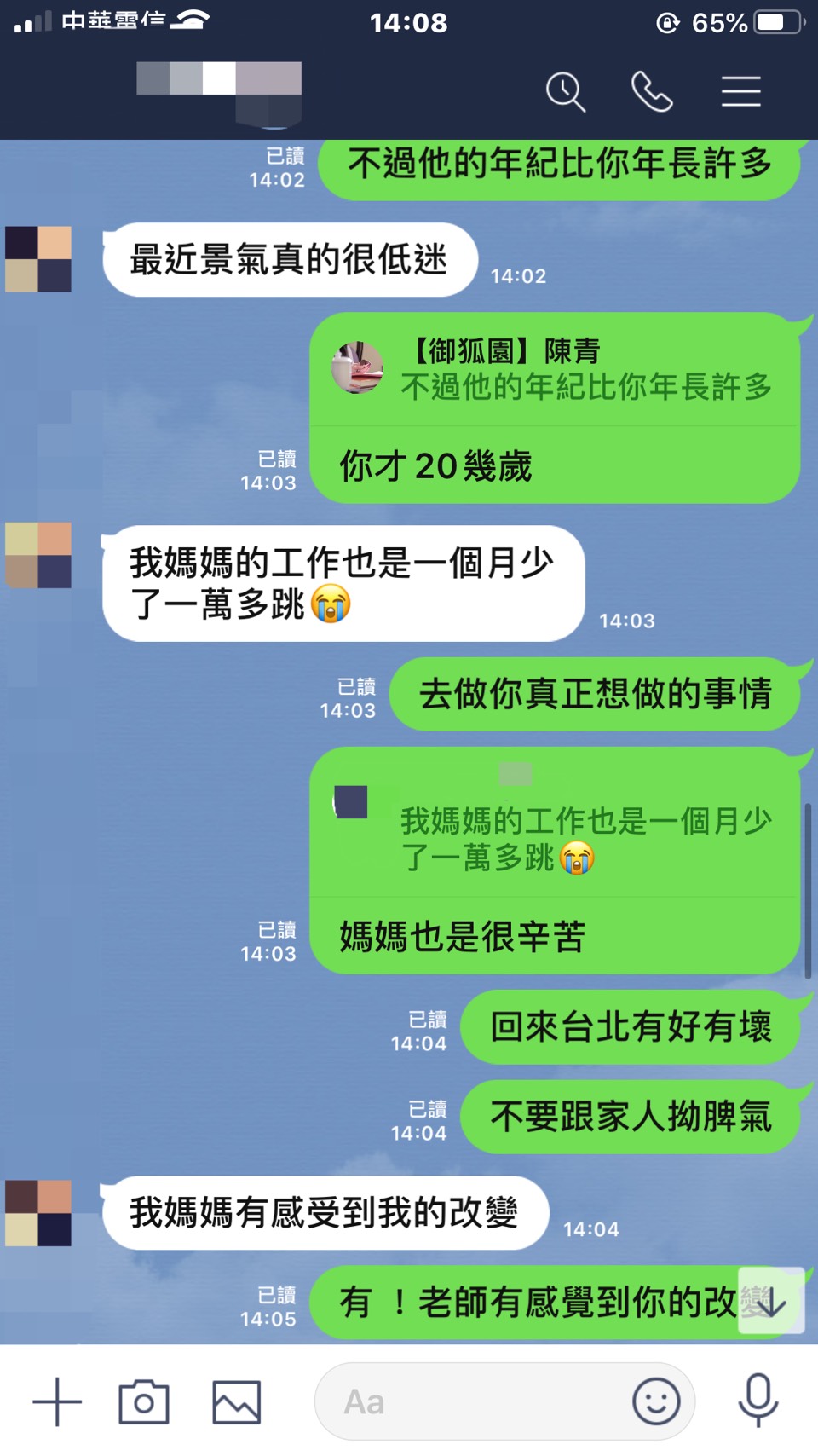Open the photo gallery picker
The height and width of the screenshot is (1456, 818).
[236, 1401]
